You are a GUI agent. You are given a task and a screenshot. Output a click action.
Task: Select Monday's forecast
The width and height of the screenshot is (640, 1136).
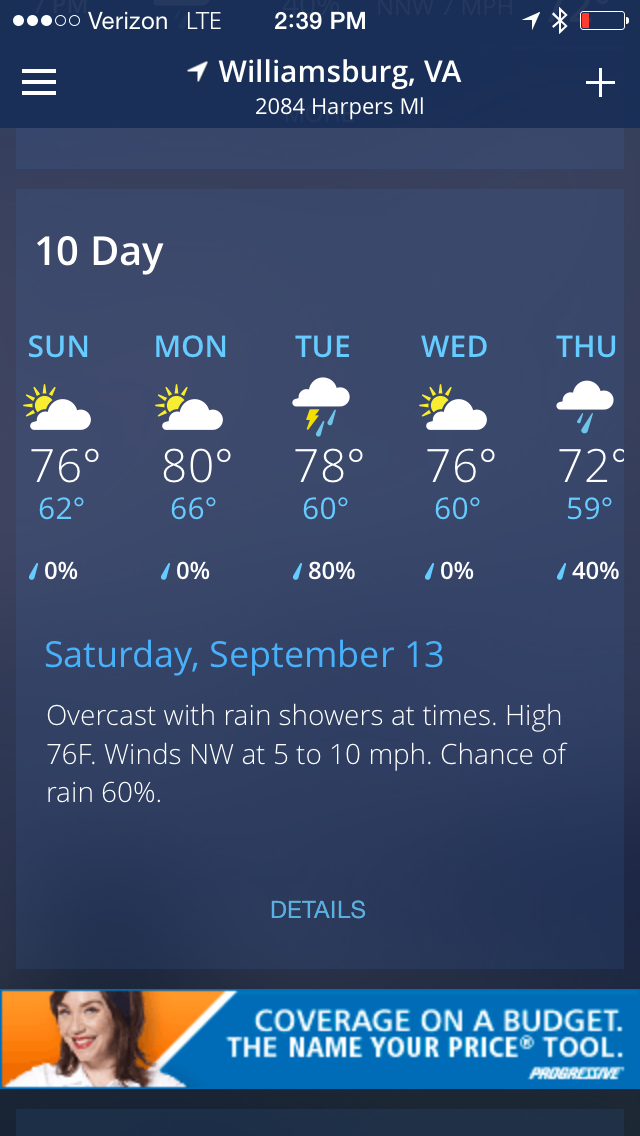point(191,455)
